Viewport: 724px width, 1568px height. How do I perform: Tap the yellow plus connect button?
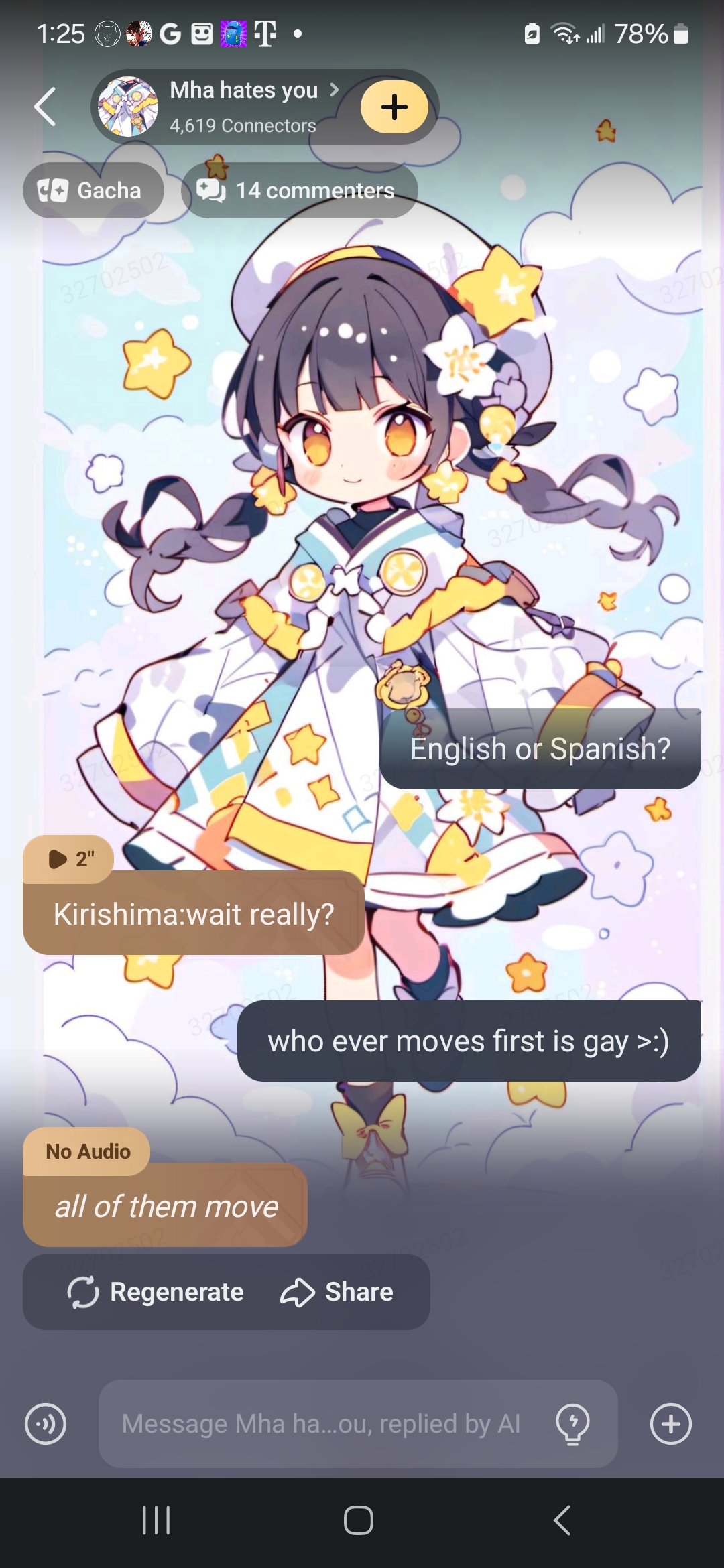point(394,107)
